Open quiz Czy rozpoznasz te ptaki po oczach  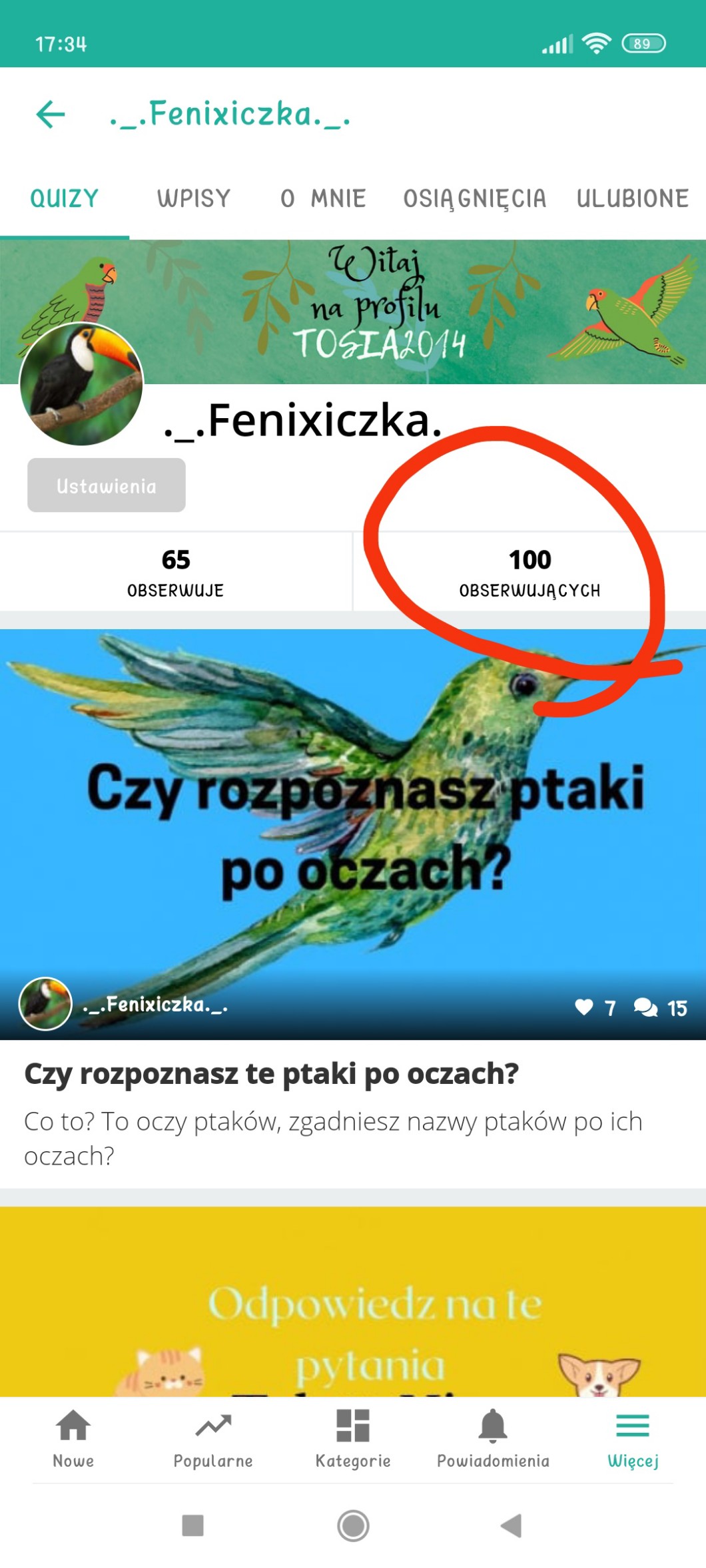pyautogui.click(x=353, y=909)
